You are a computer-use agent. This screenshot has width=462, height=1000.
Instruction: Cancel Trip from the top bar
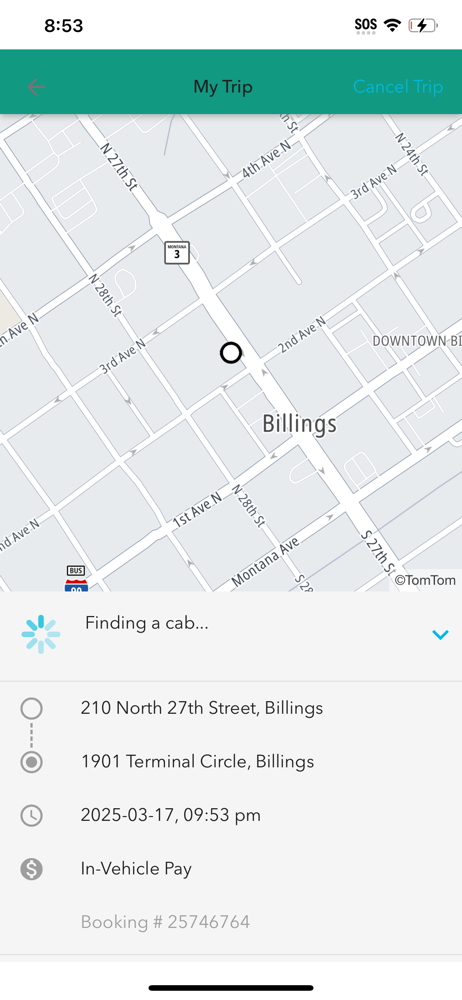click(x=398, y=87)
